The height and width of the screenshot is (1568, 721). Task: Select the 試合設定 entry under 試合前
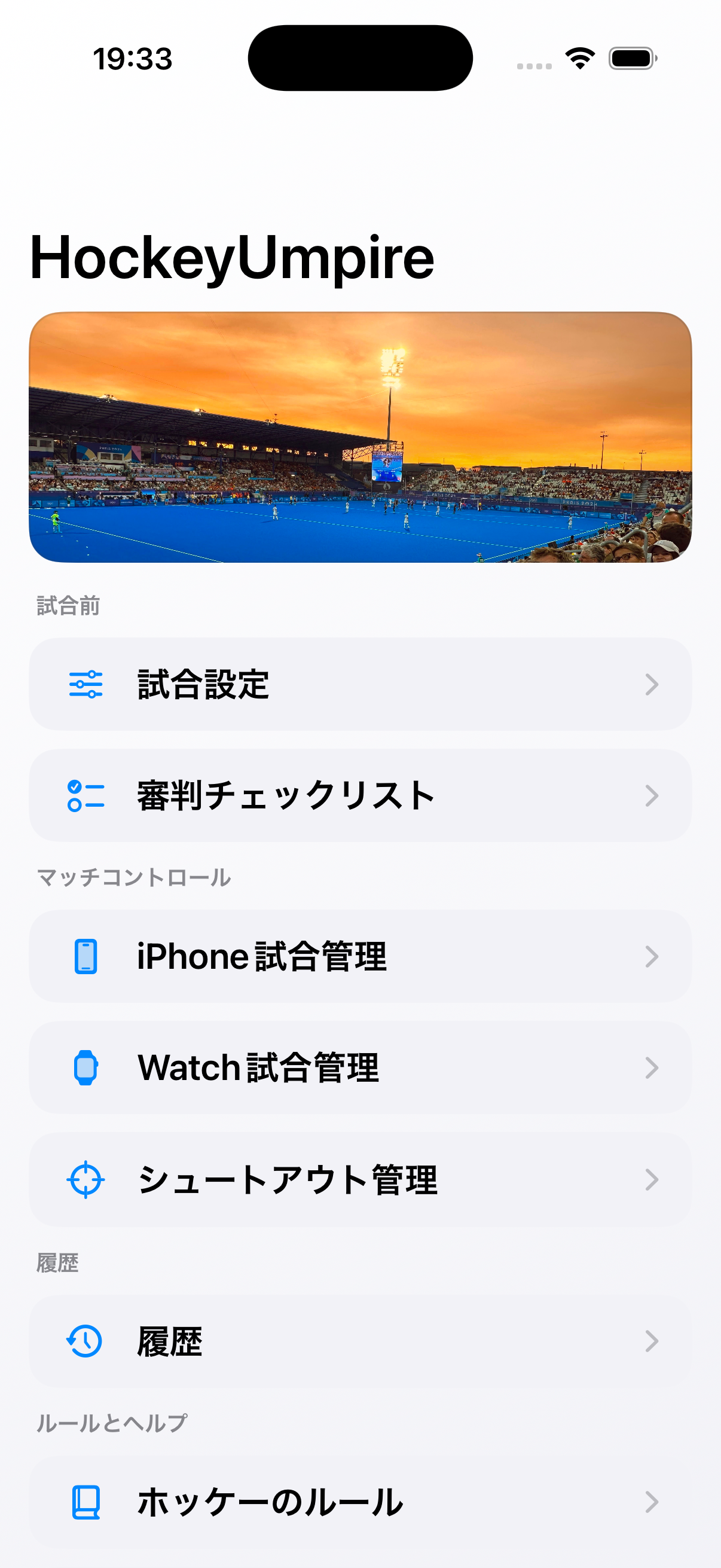coord(360,684)
